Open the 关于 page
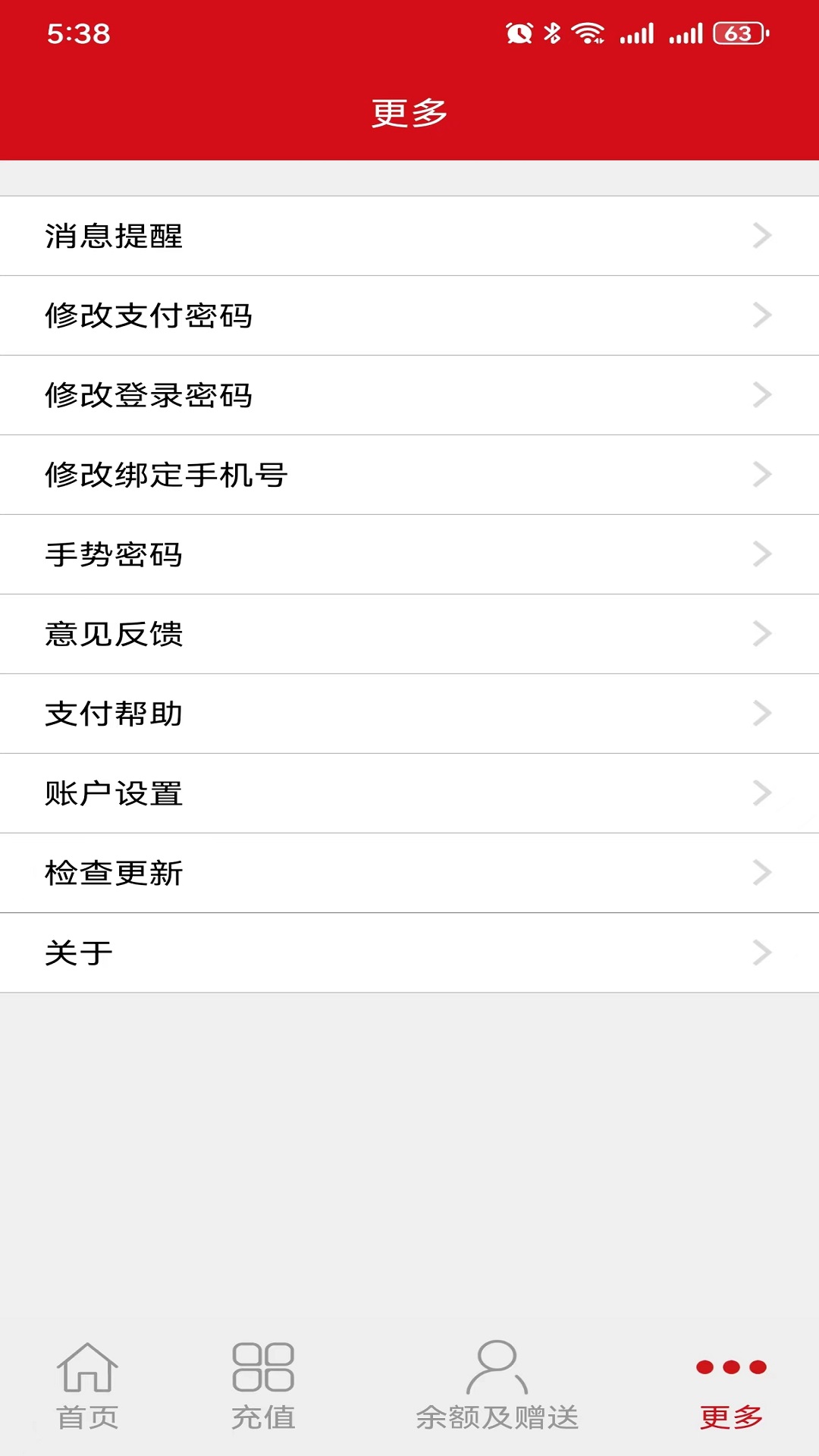Screen dimensions: 819x1456 coord(409,952)
